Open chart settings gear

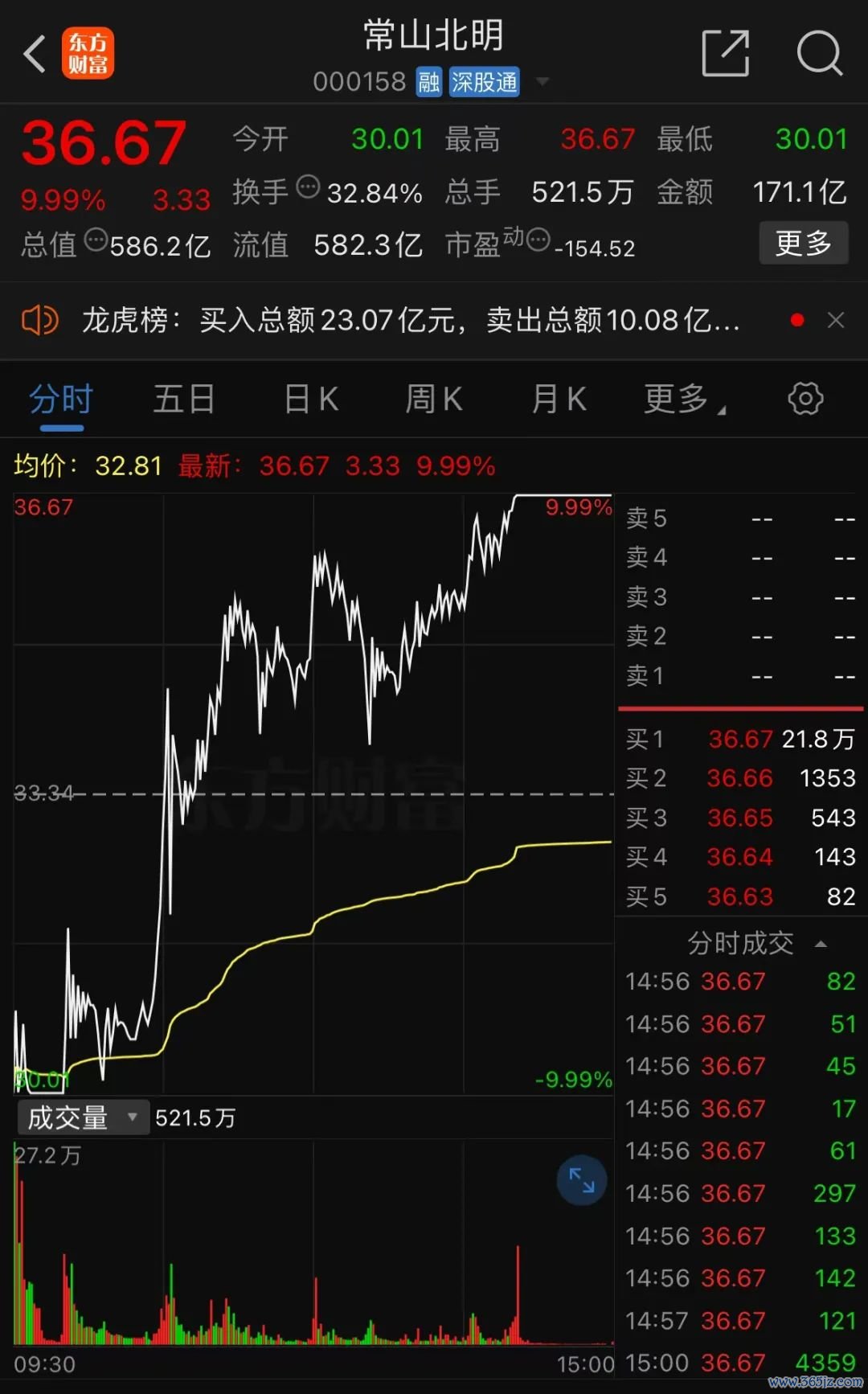coord(805,399)
